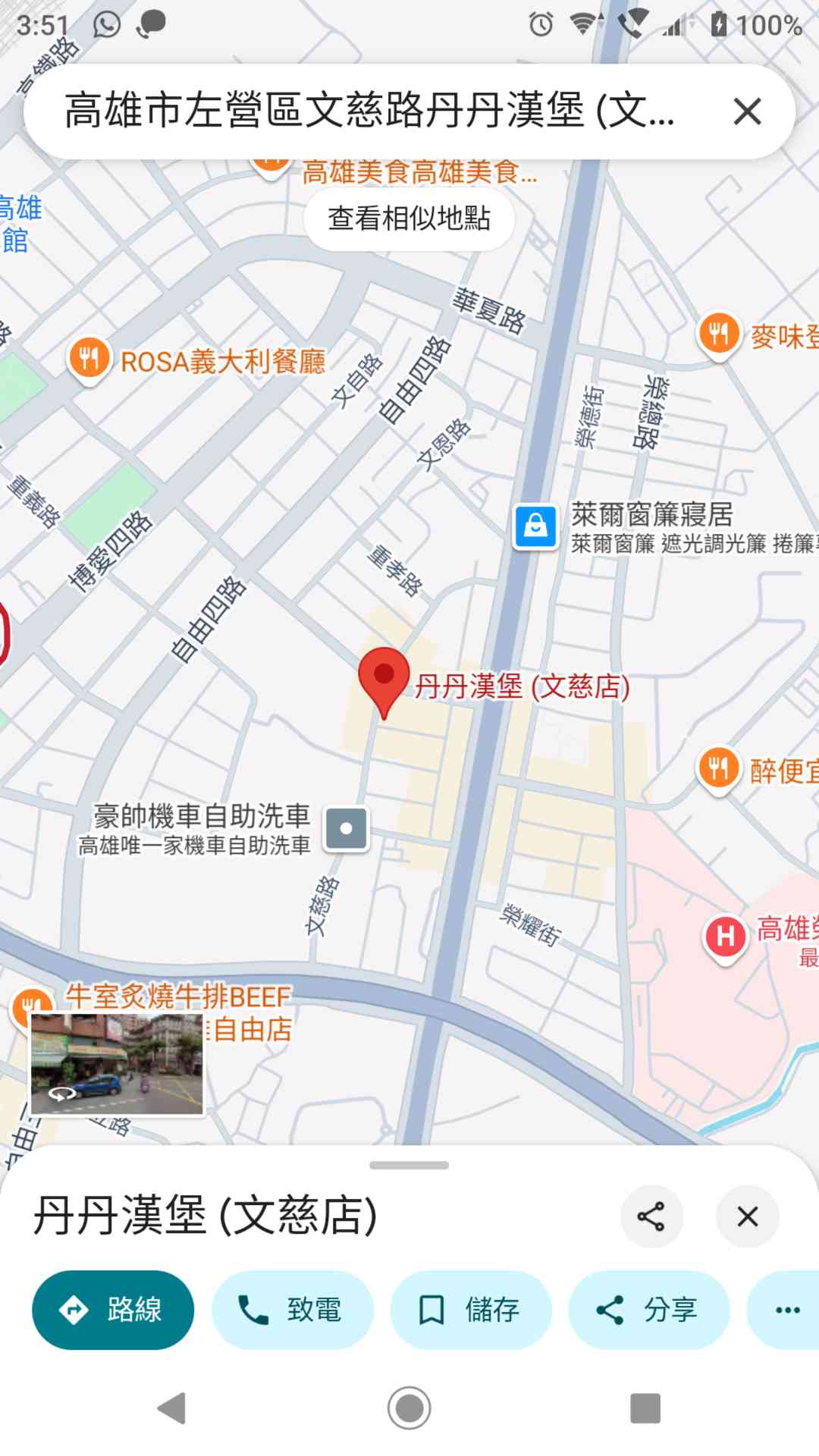Save this place with 儲存
Image resolution: width=819 pixels, height=1456 pixels.
[x=471, y=1310]
